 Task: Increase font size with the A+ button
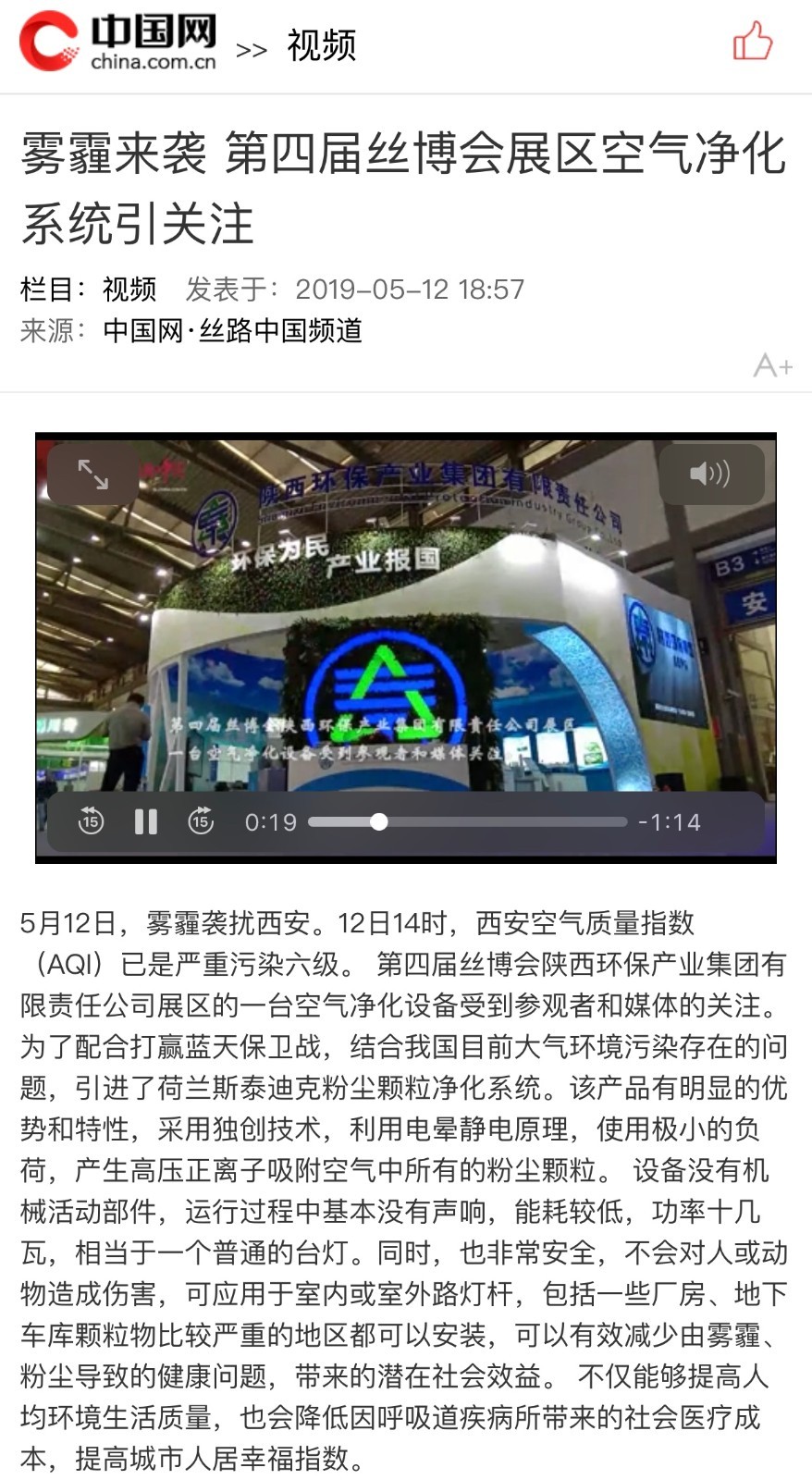772,366
